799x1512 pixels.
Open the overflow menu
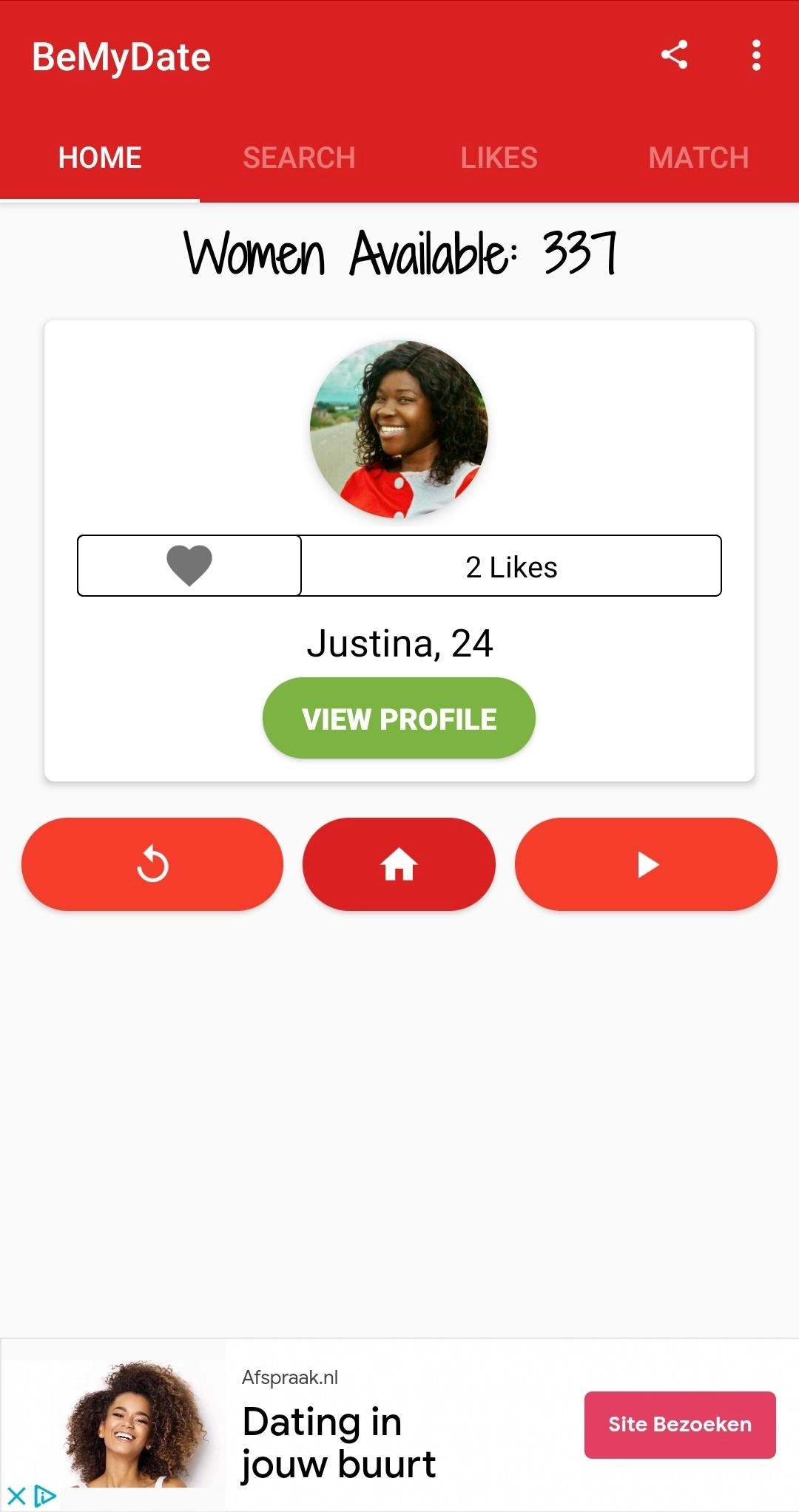[x=755, y=55]
